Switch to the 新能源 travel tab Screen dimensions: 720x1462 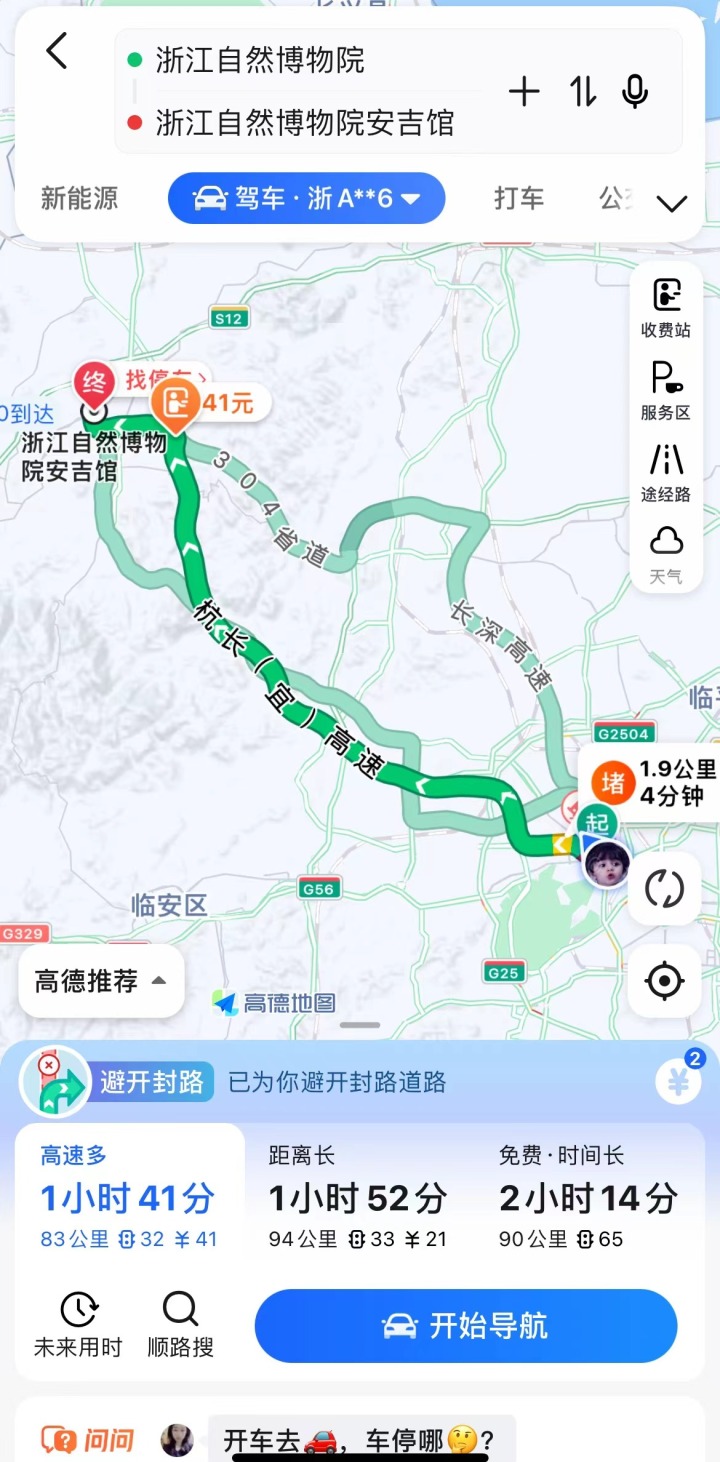point(79,198)
